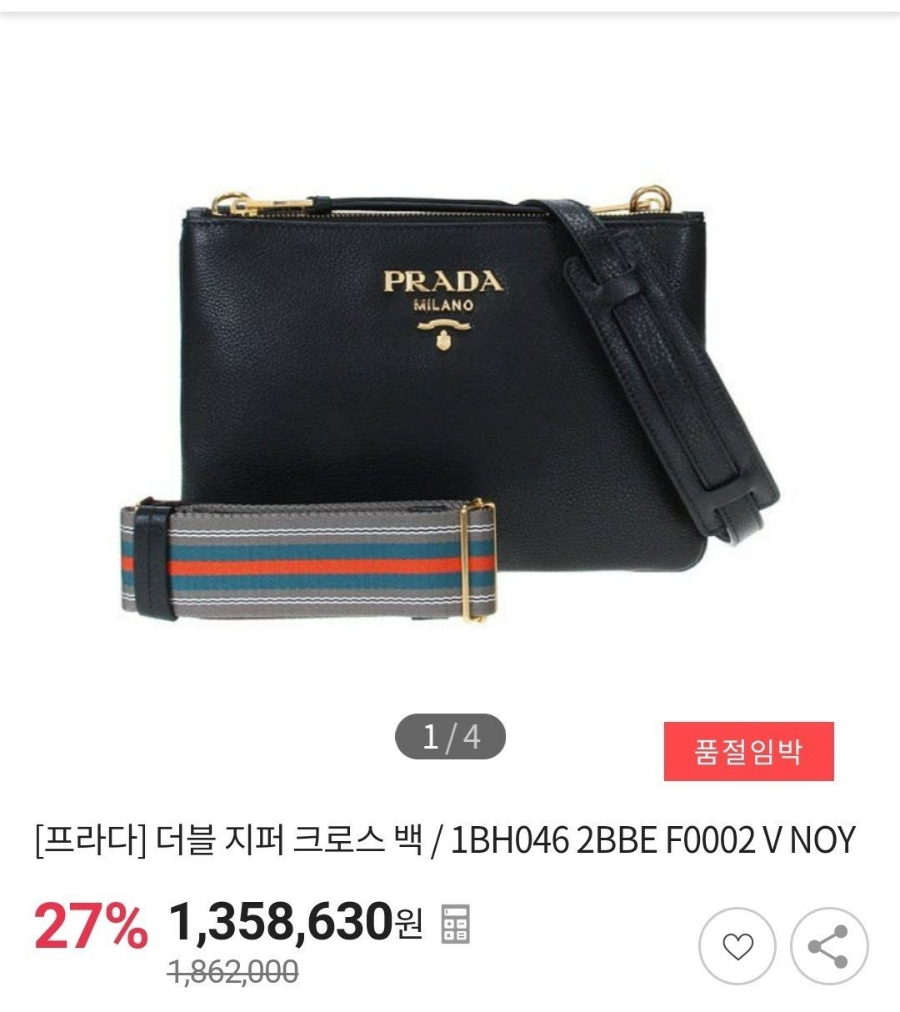Add this Prada bag to wishlist
Viewport: 900px width, 1012px height.
[x=737, y=946]
